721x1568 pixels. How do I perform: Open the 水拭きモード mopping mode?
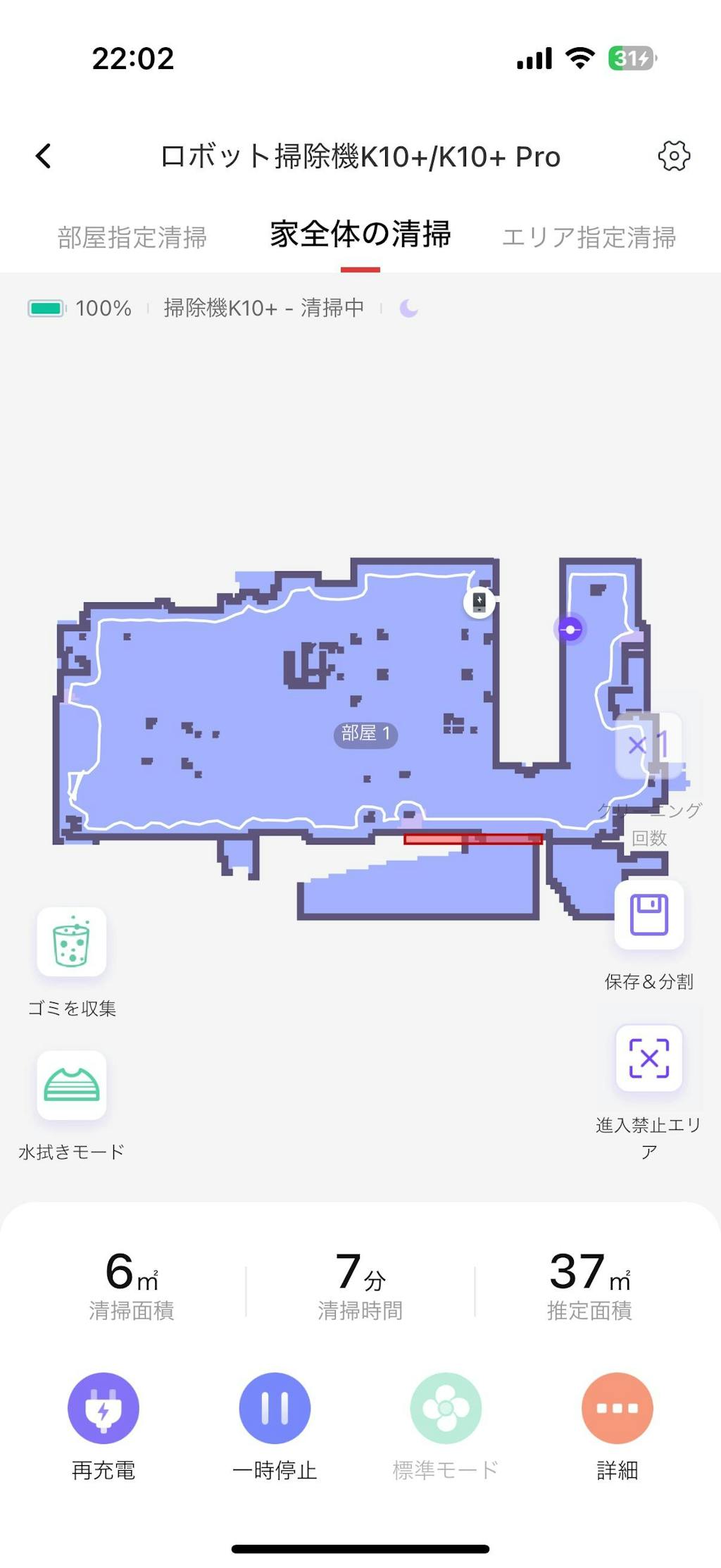point(72,1085)
